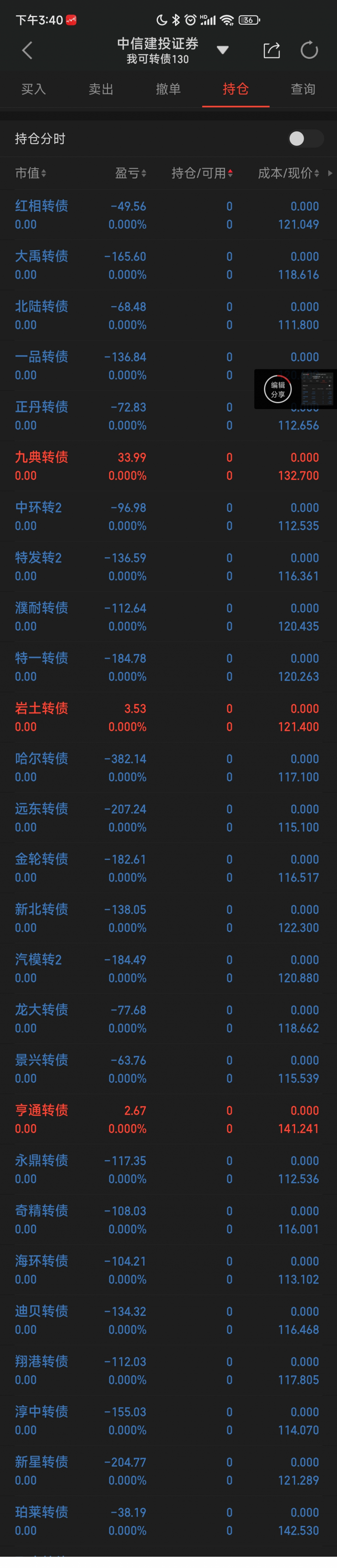Viewport: 337px width, 1568px height.
Task: Refresh the holdings list
Action: tap(309, 50)
